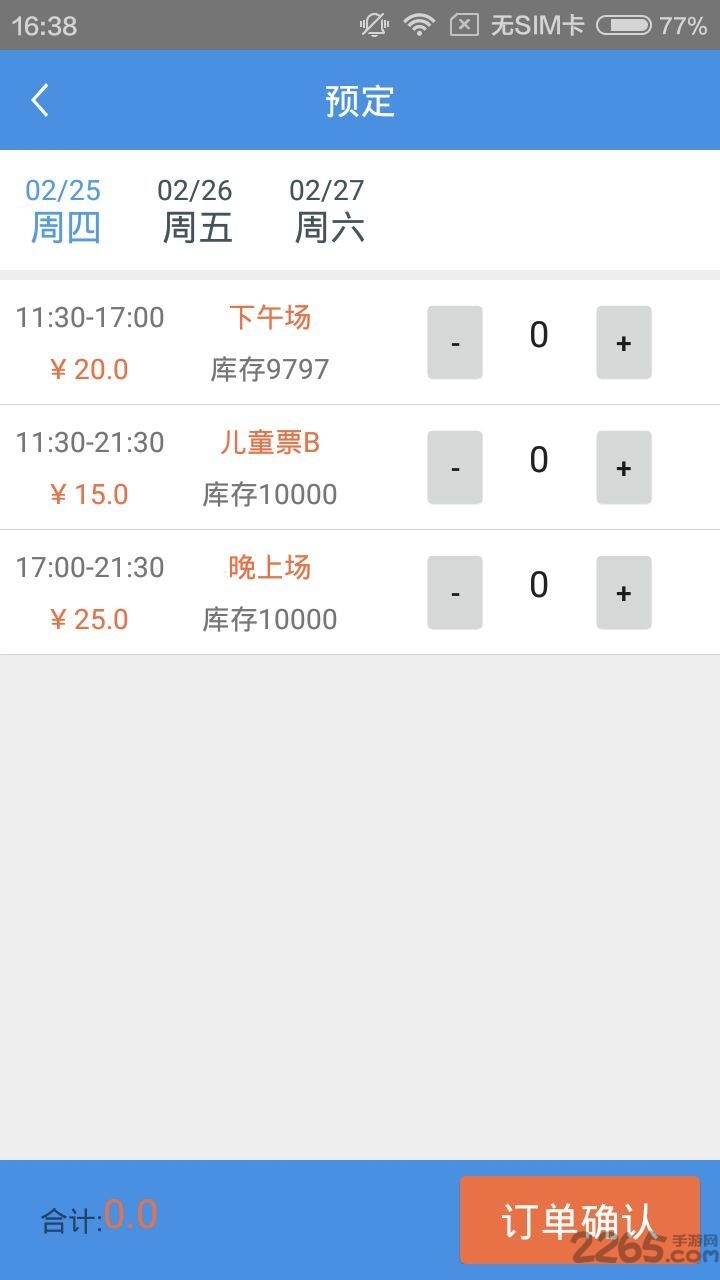The height and width of the screenshot is (1280, 720).
Task: Tap the clock showing 16:38
Action: 44,24
